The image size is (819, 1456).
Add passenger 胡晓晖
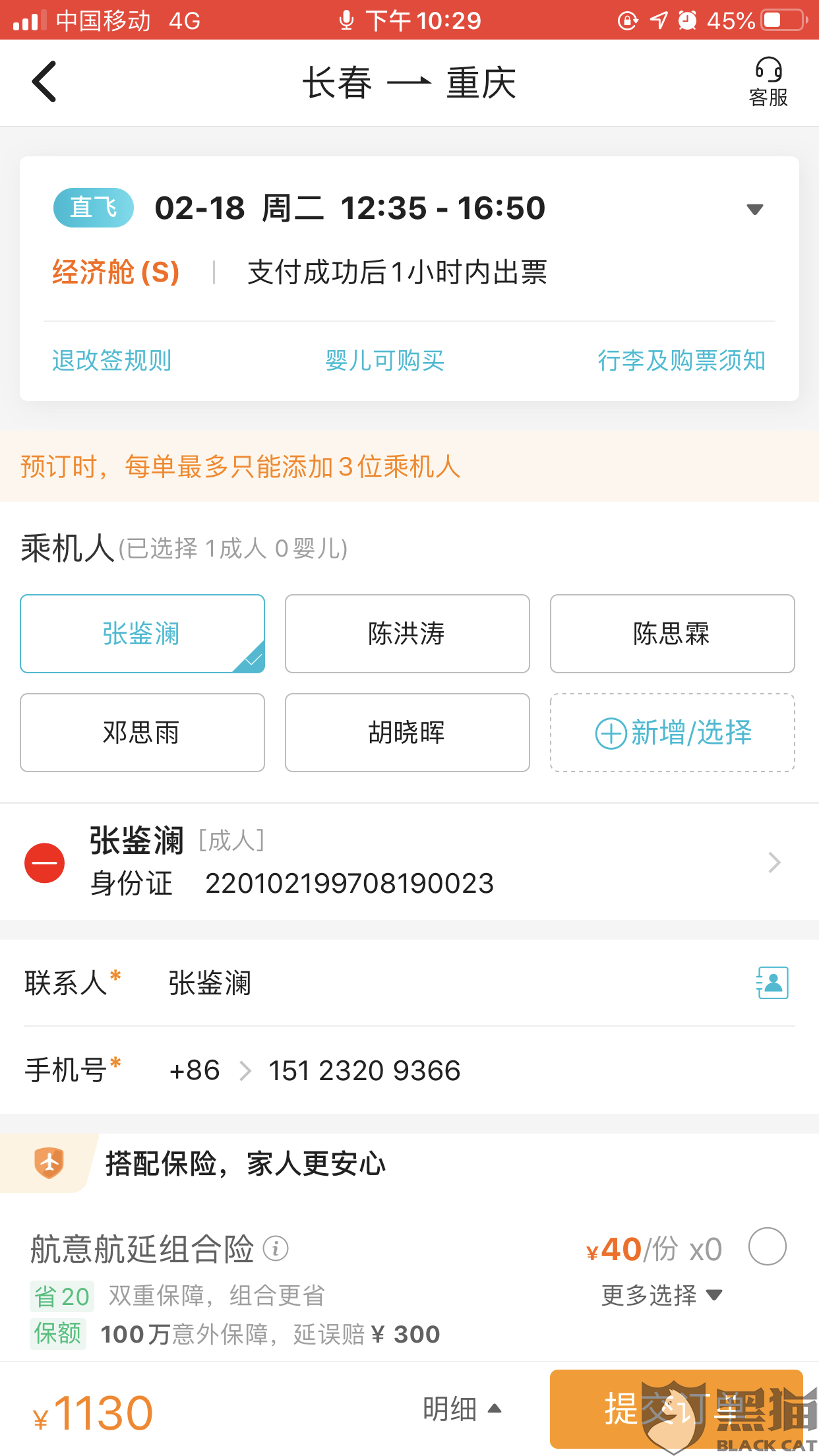point(407,733)
